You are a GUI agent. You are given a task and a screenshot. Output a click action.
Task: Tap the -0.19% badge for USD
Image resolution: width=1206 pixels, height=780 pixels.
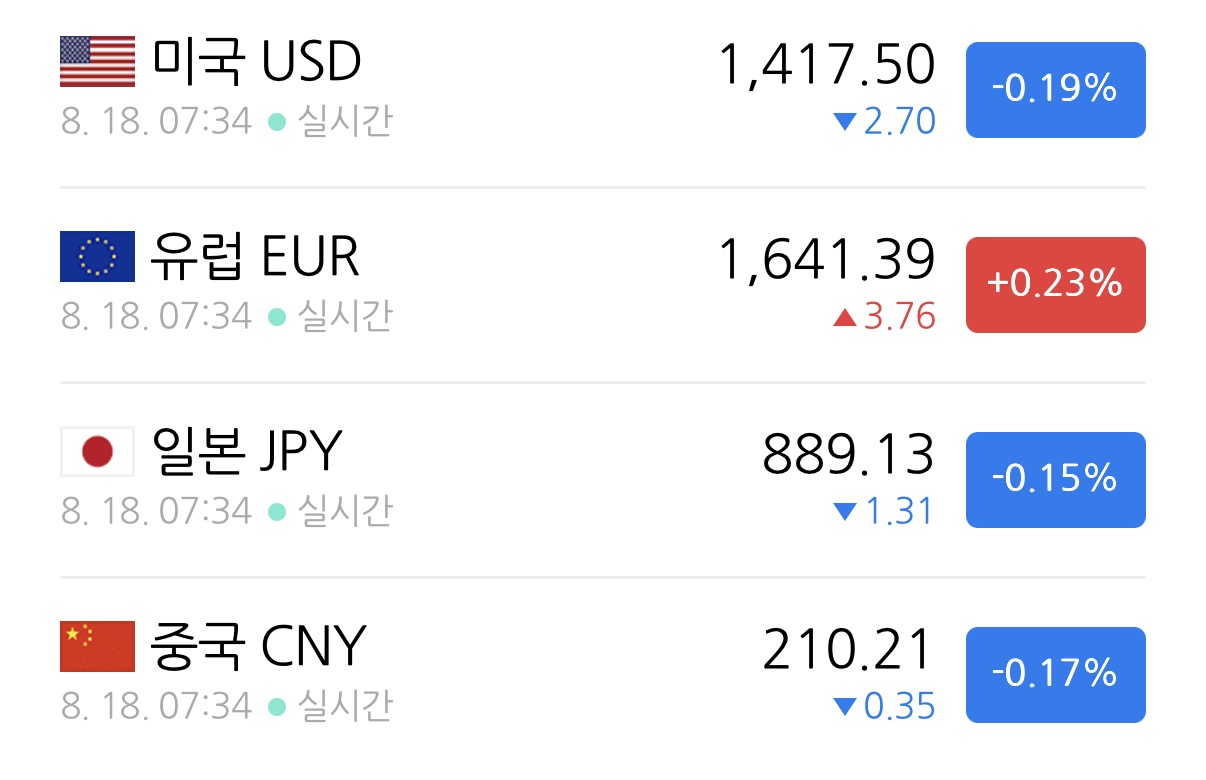coord(1055,90)
